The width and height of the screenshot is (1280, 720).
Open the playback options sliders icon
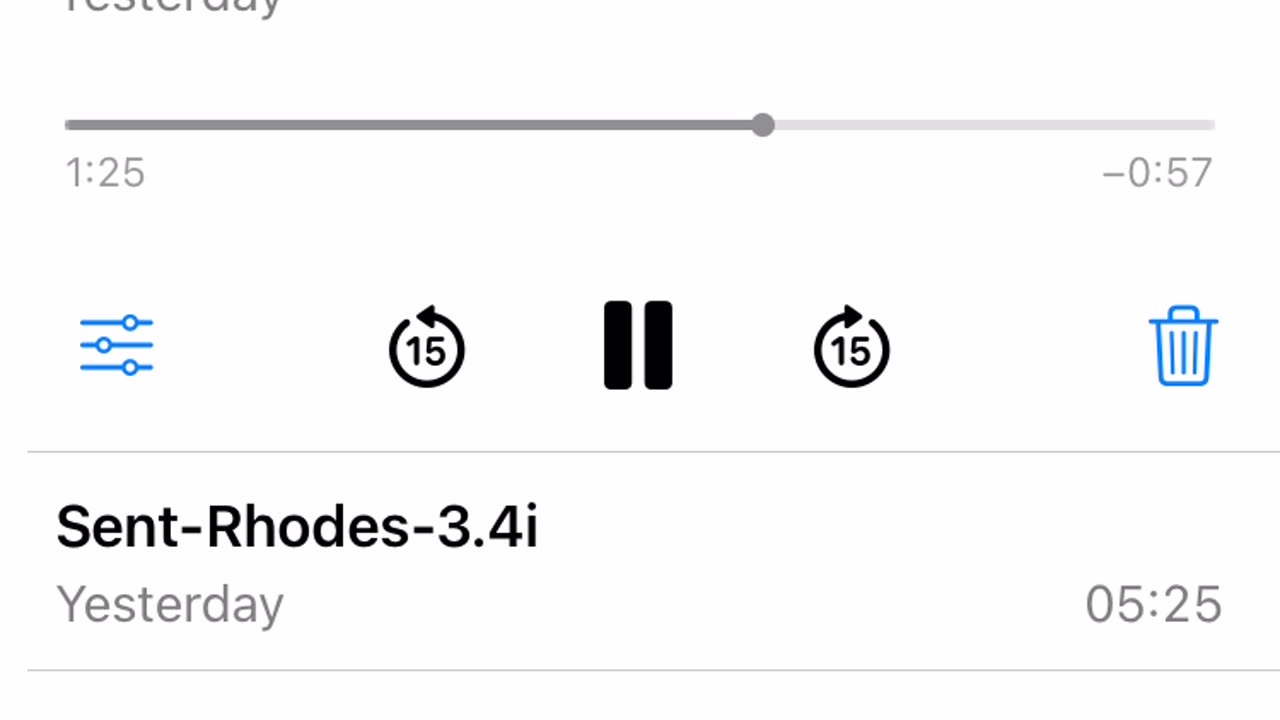tap(116, 346)
